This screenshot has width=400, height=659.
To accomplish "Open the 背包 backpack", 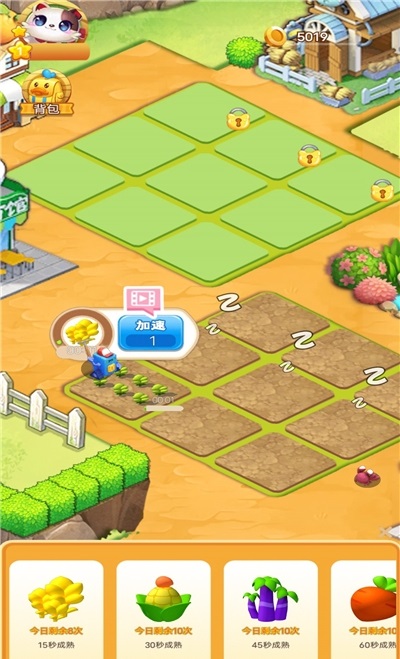I will coord(47,93).
